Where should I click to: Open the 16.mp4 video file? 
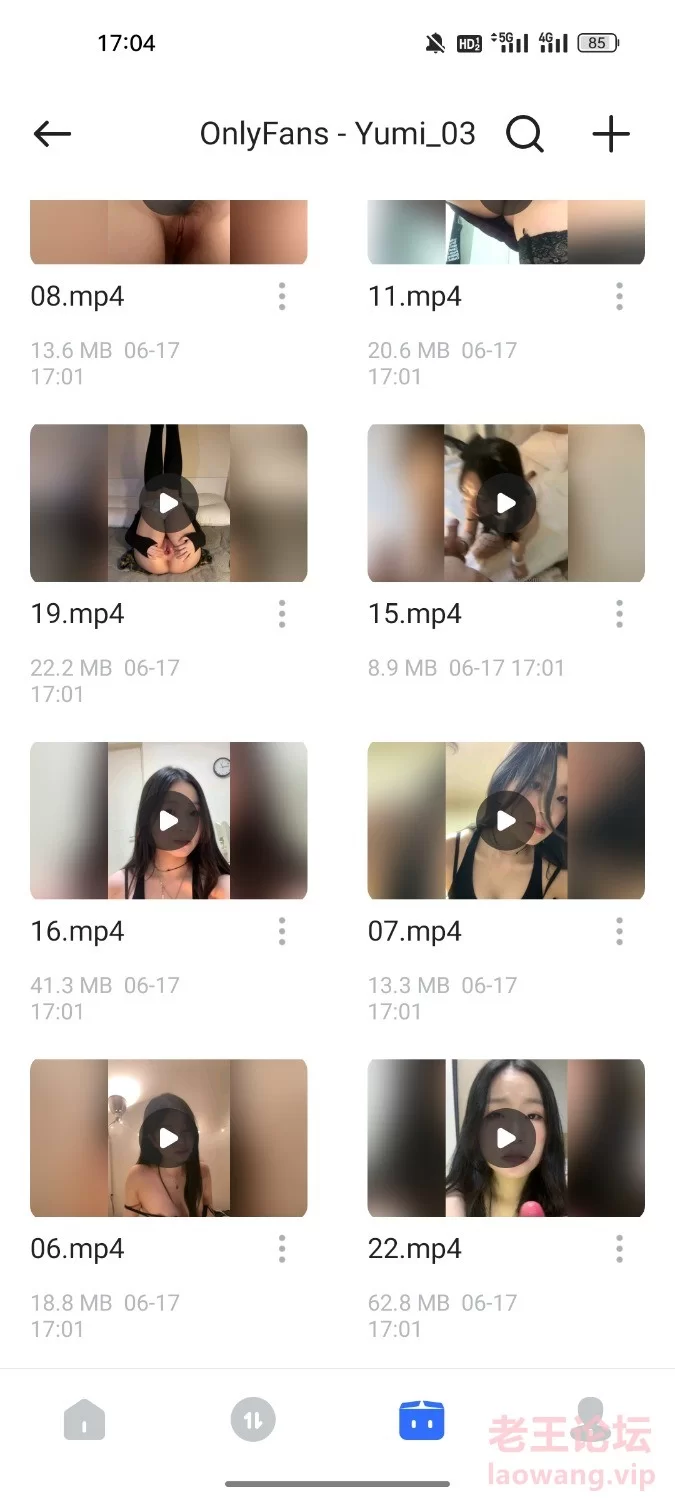(x=168, y=821)
